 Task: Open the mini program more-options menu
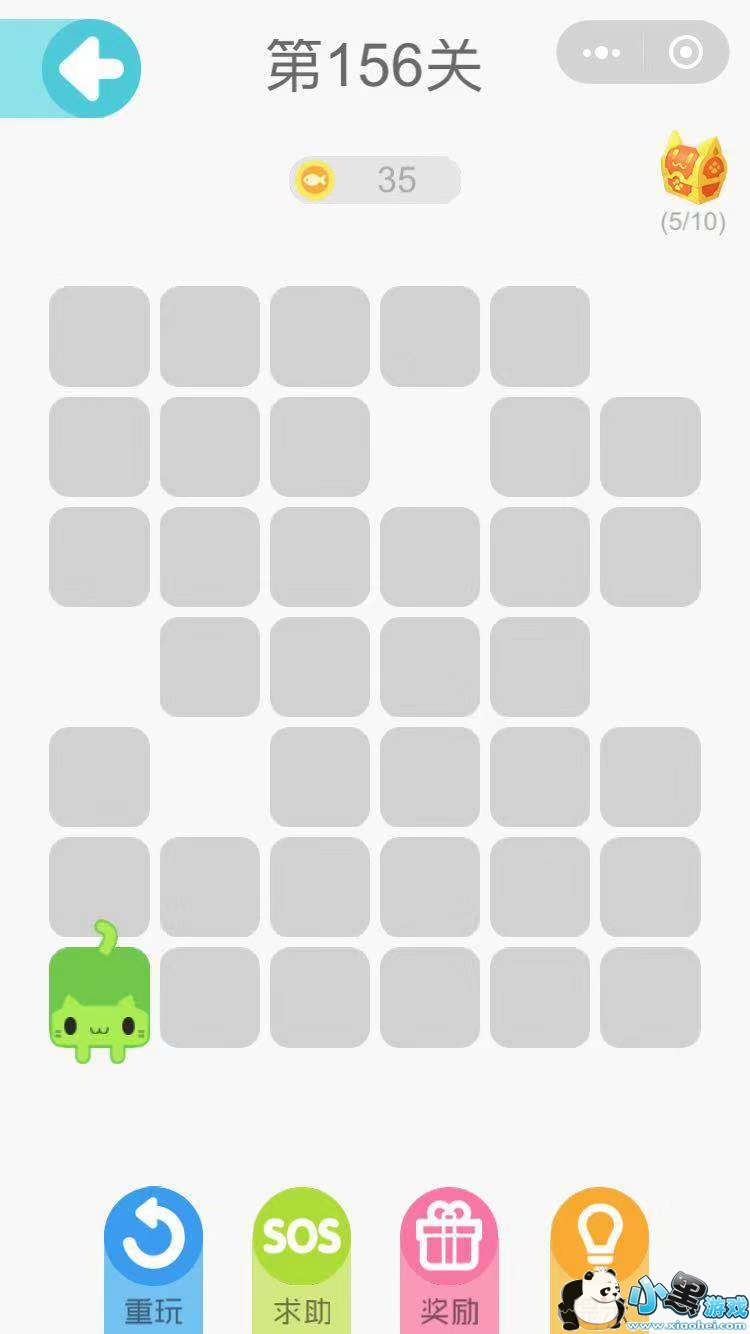(x=600, y=53)
